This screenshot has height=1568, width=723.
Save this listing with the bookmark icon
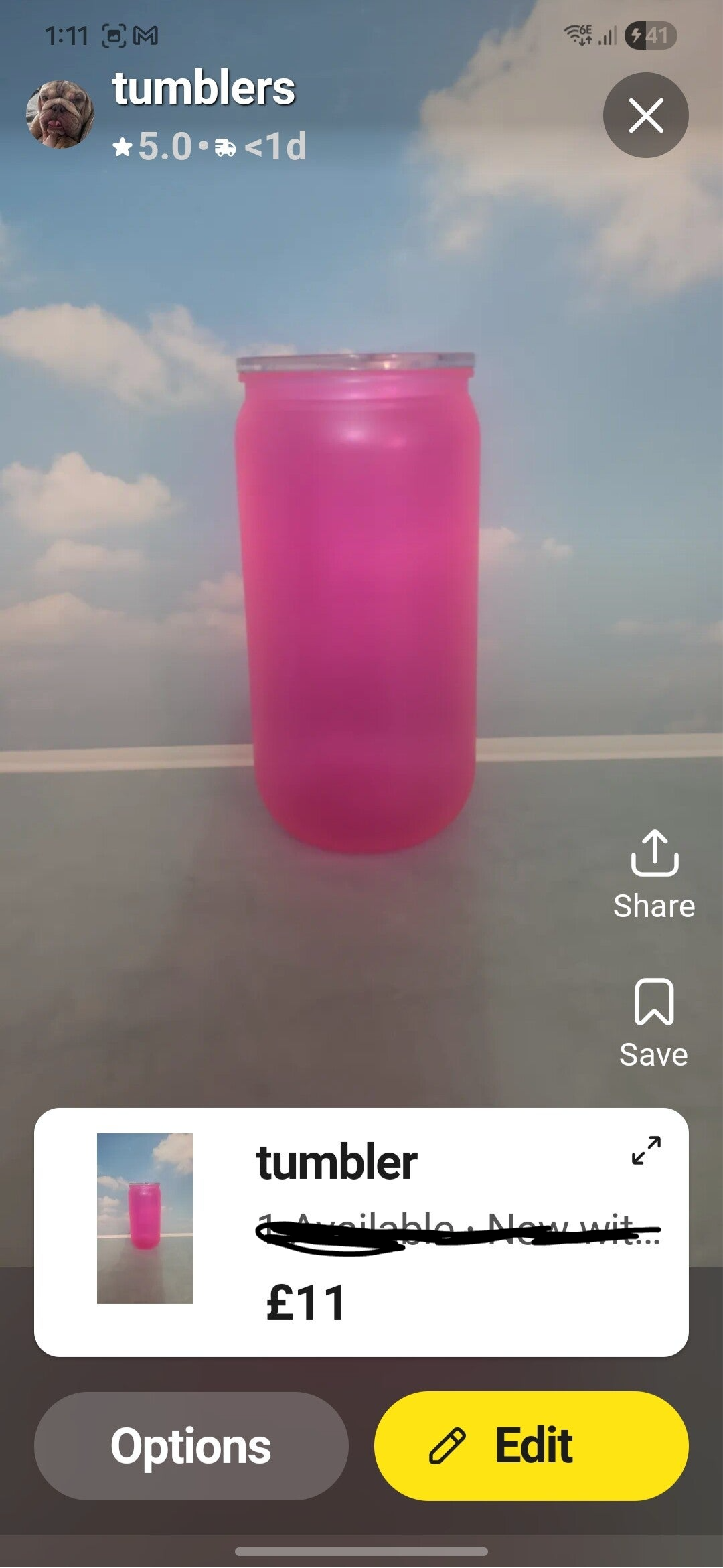[653, 1021]
